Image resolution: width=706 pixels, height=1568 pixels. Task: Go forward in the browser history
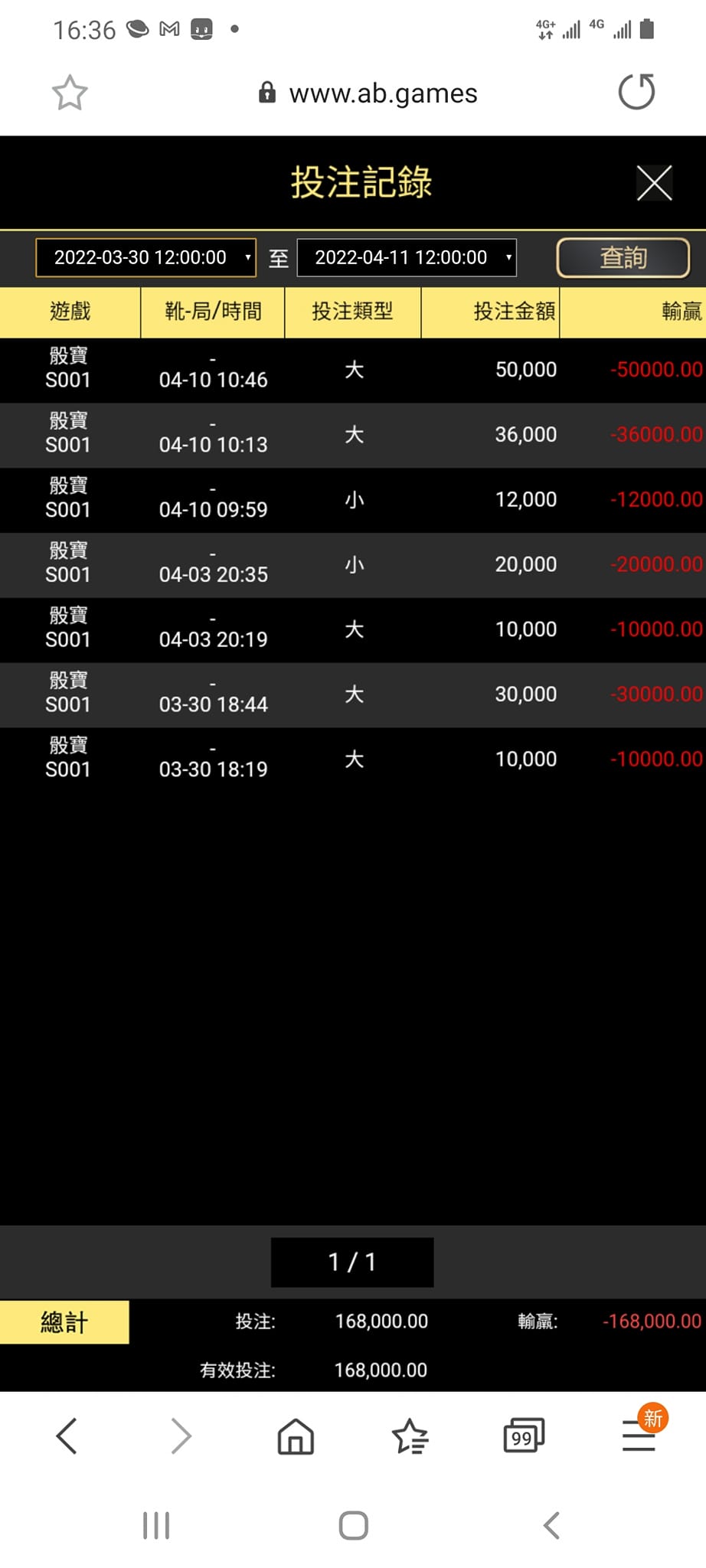click(x=181, y=1436)
